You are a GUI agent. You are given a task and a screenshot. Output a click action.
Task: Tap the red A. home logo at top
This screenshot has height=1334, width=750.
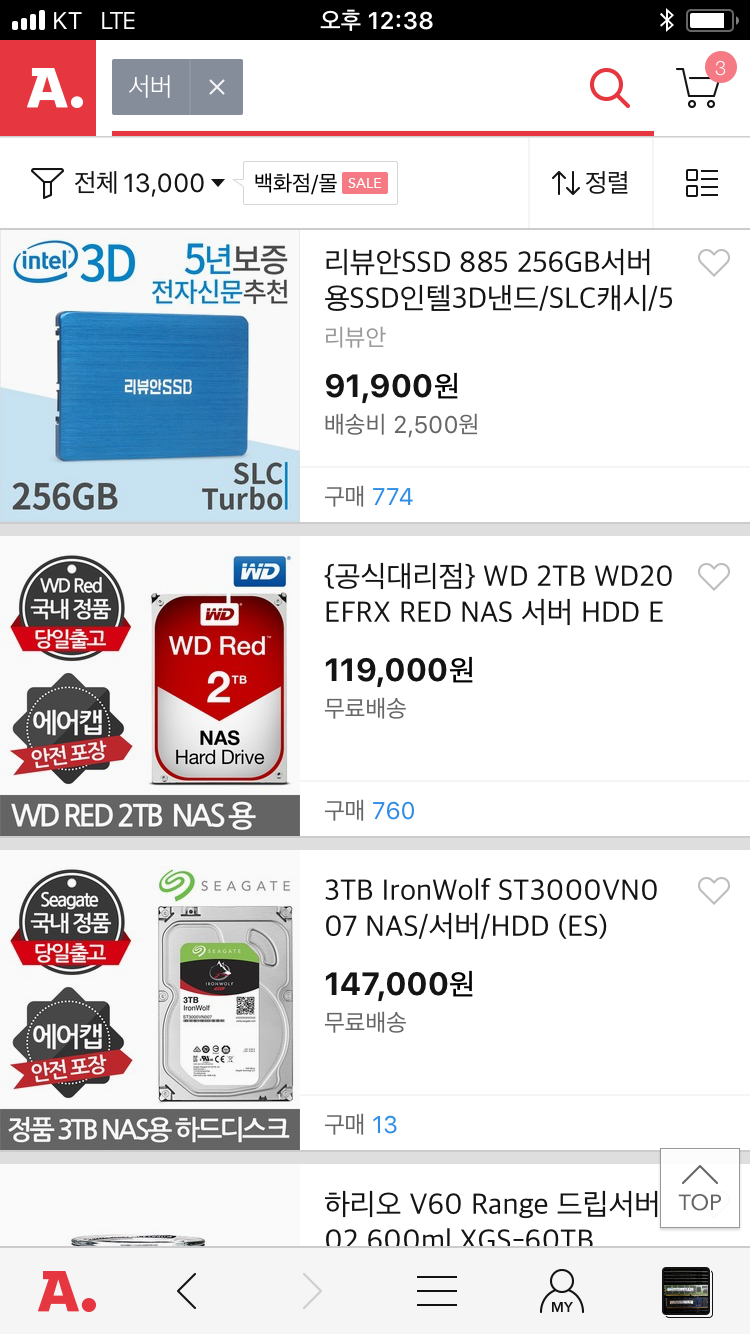click(x=48, y=88)
